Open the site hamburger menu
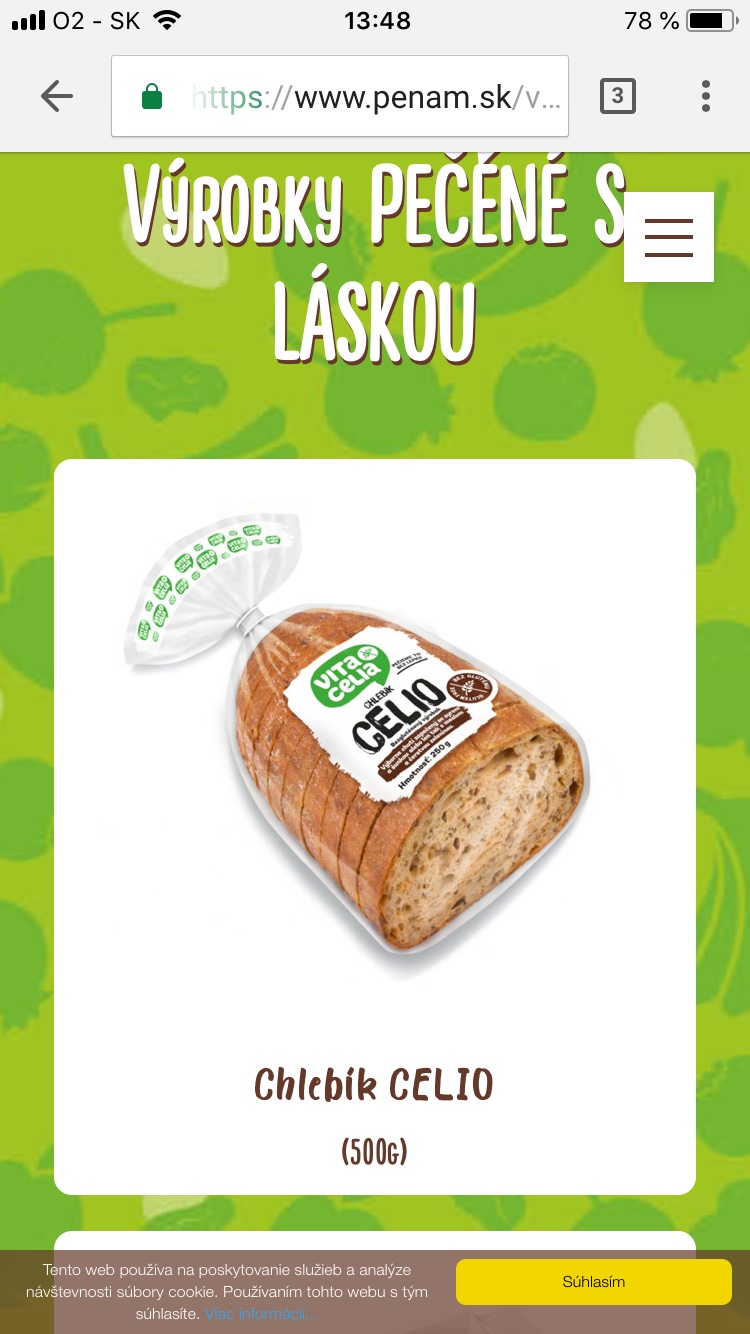Screen dimensions: 750x1334 tap(669, 237)
